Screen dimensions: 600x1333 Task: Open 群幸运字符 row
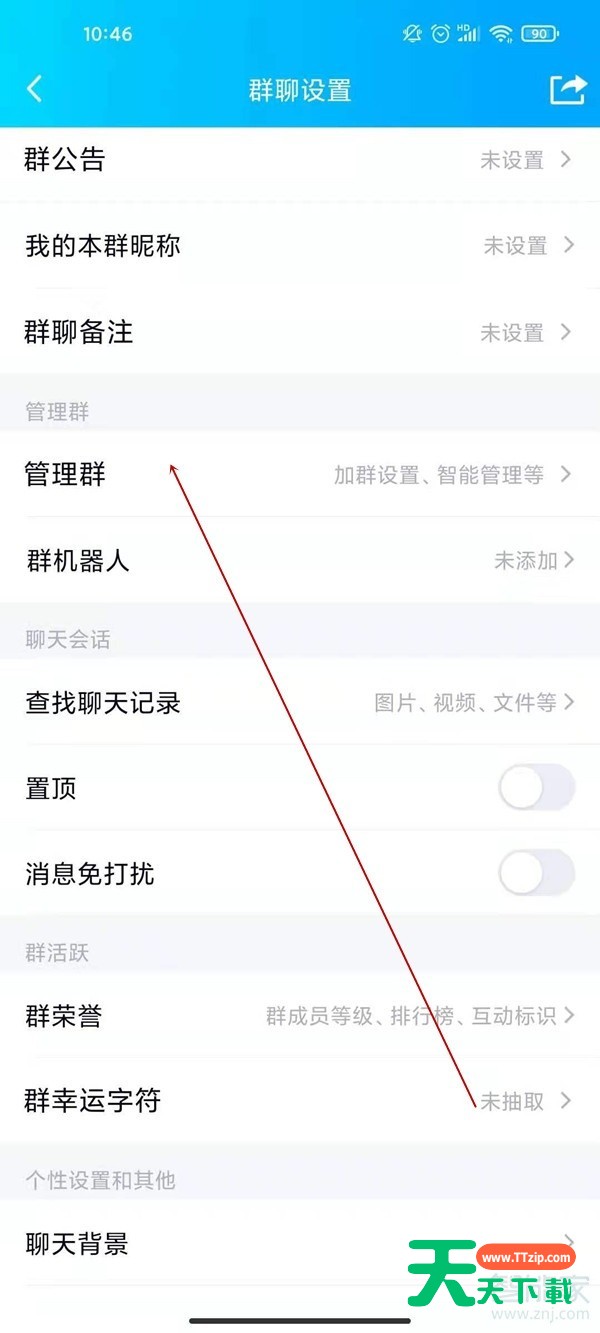pyautogui.click(x=300, y=1101)
